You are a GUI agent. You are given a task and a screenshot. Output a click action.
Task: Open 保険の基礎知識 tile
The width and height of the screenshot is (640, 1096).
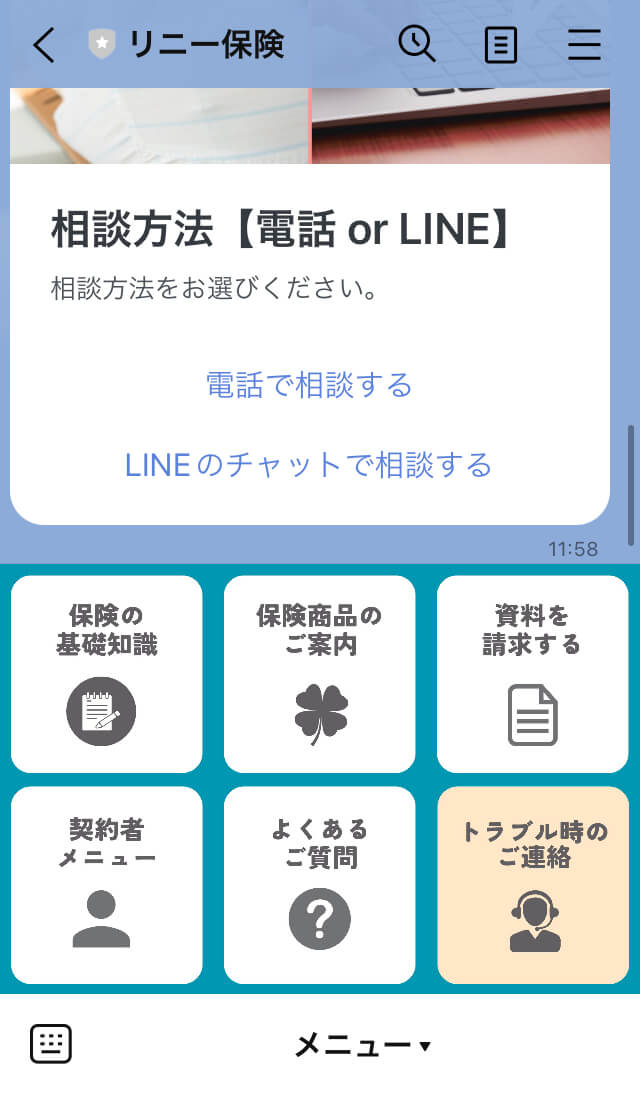tap(106, 674)
